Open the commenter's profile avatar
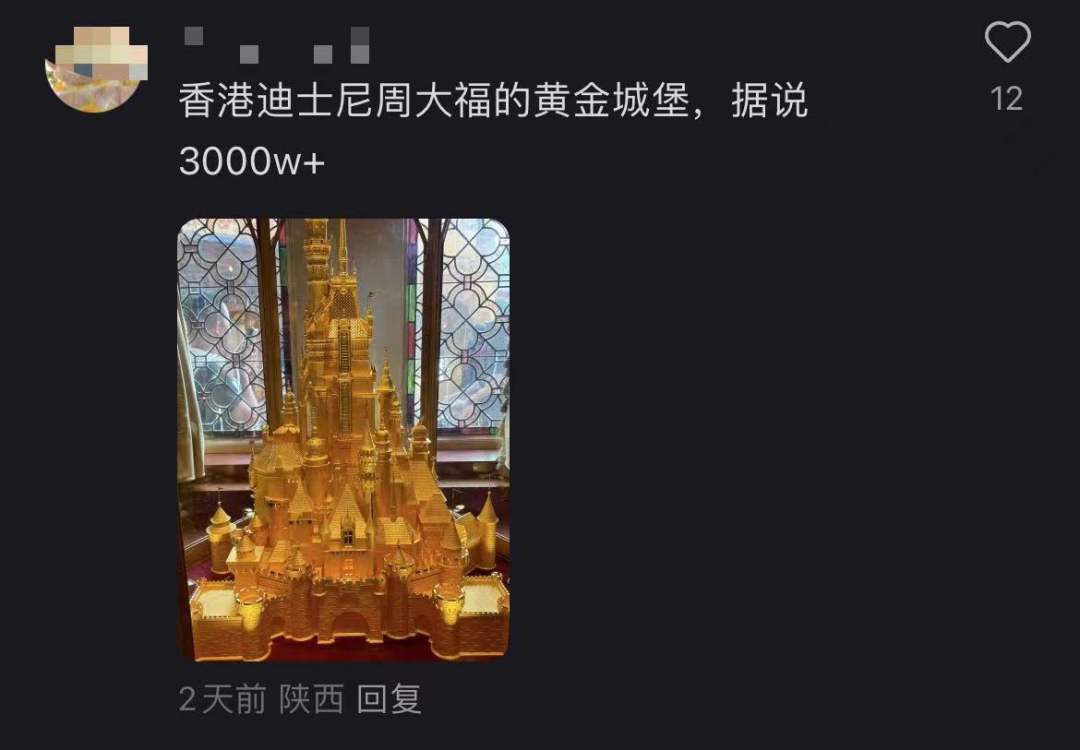1080x750 pixels. click(96, 70)
